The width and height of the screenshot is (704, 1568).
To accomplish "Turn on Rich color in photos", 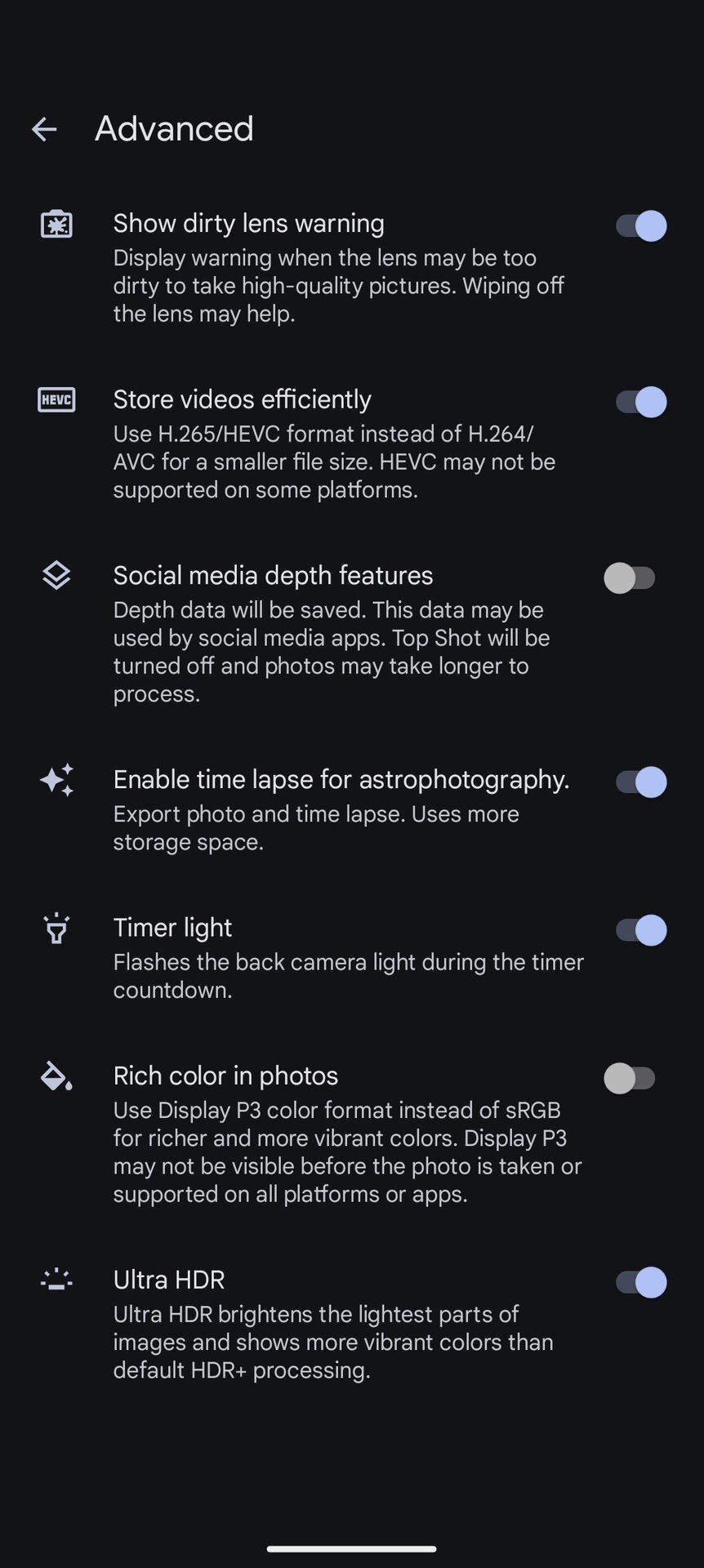I will point(630,1078).
